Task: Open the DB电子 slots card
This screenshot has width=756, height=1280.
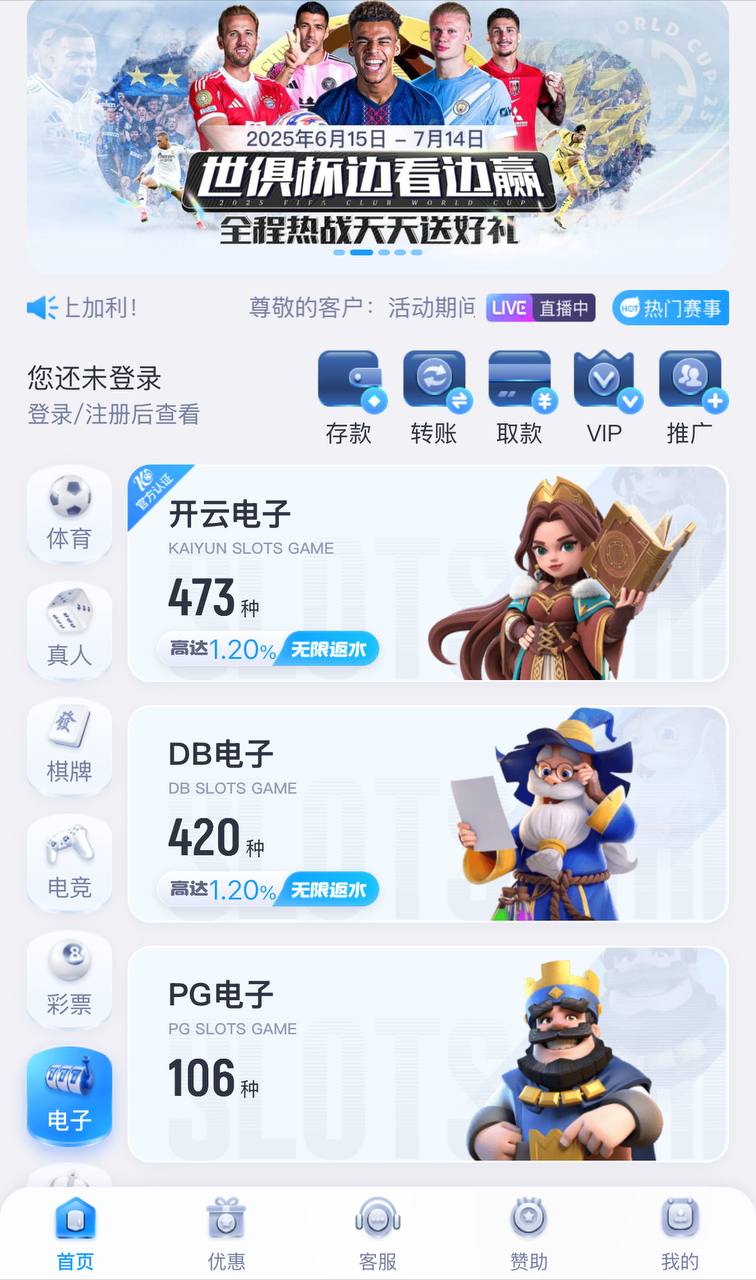Action: (427, 814)
